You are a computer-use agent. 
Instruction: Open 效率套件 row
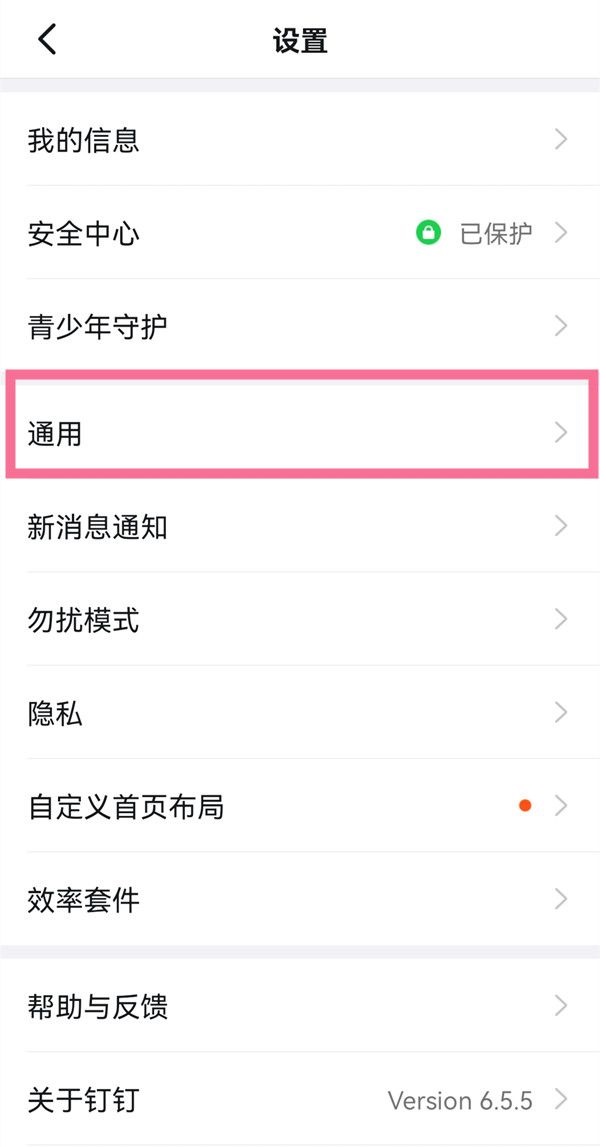[x=303, y=899]
